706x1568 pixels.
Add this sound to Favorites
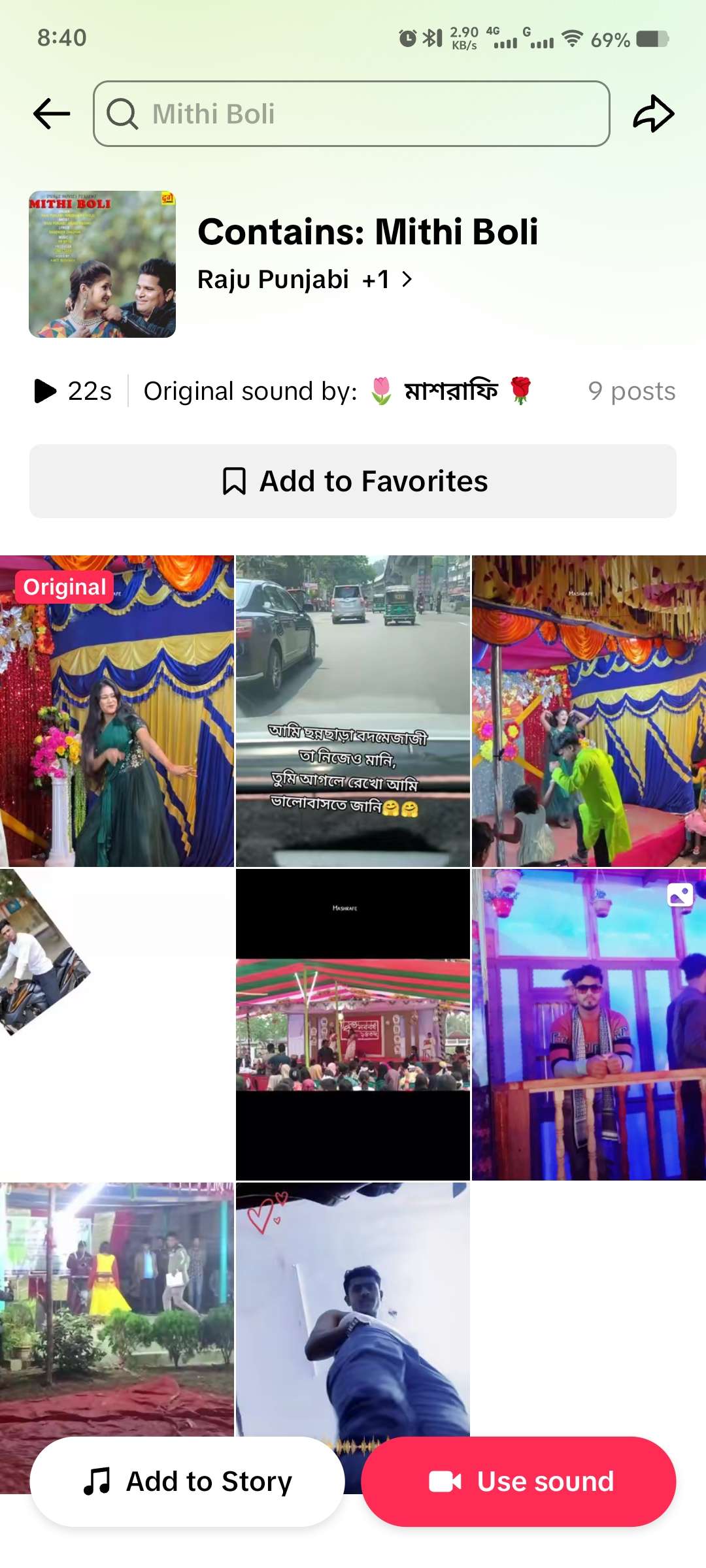click(353, 482)
